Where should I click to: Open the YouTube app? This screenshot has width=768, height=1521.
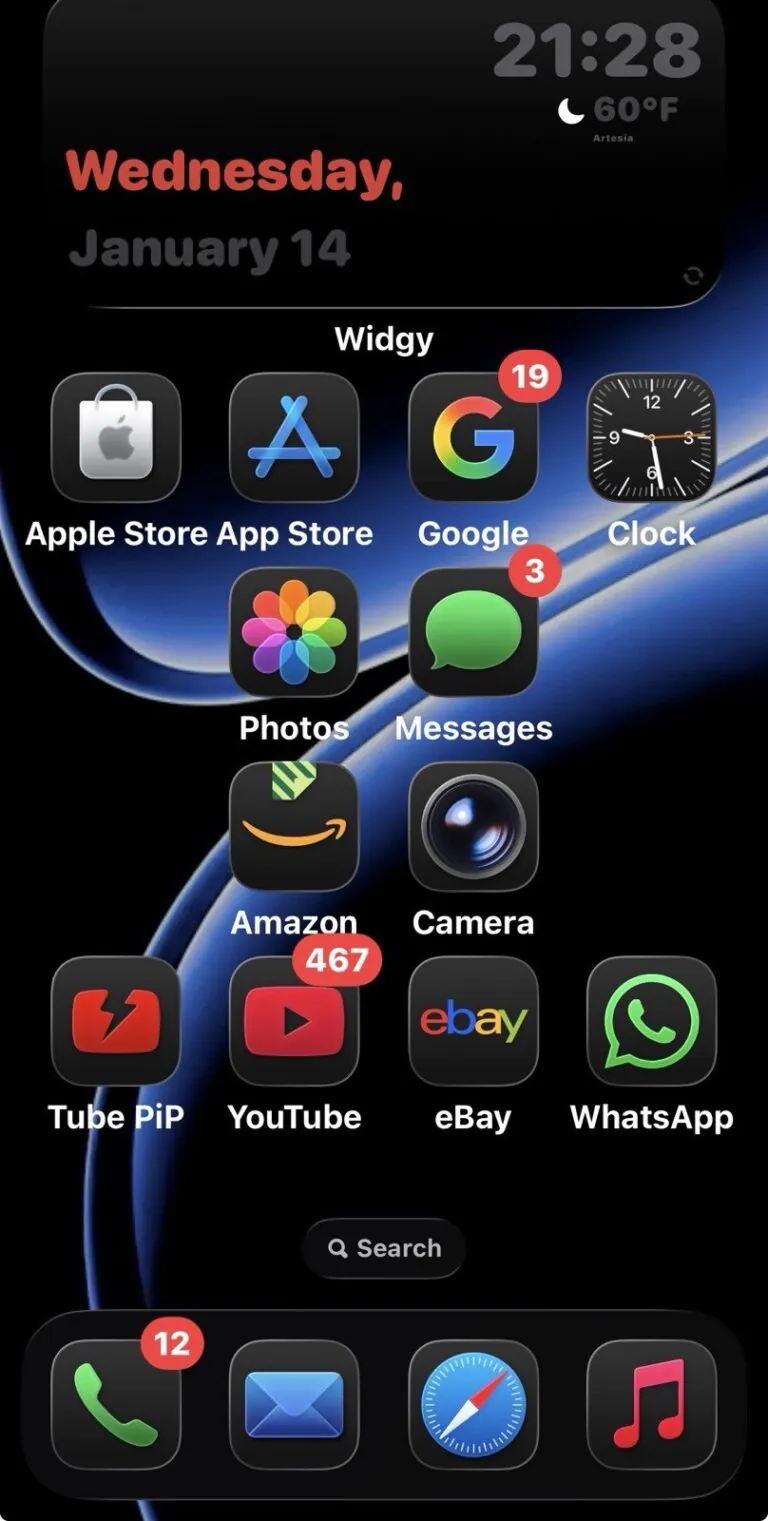click(x=294, y=1021)
